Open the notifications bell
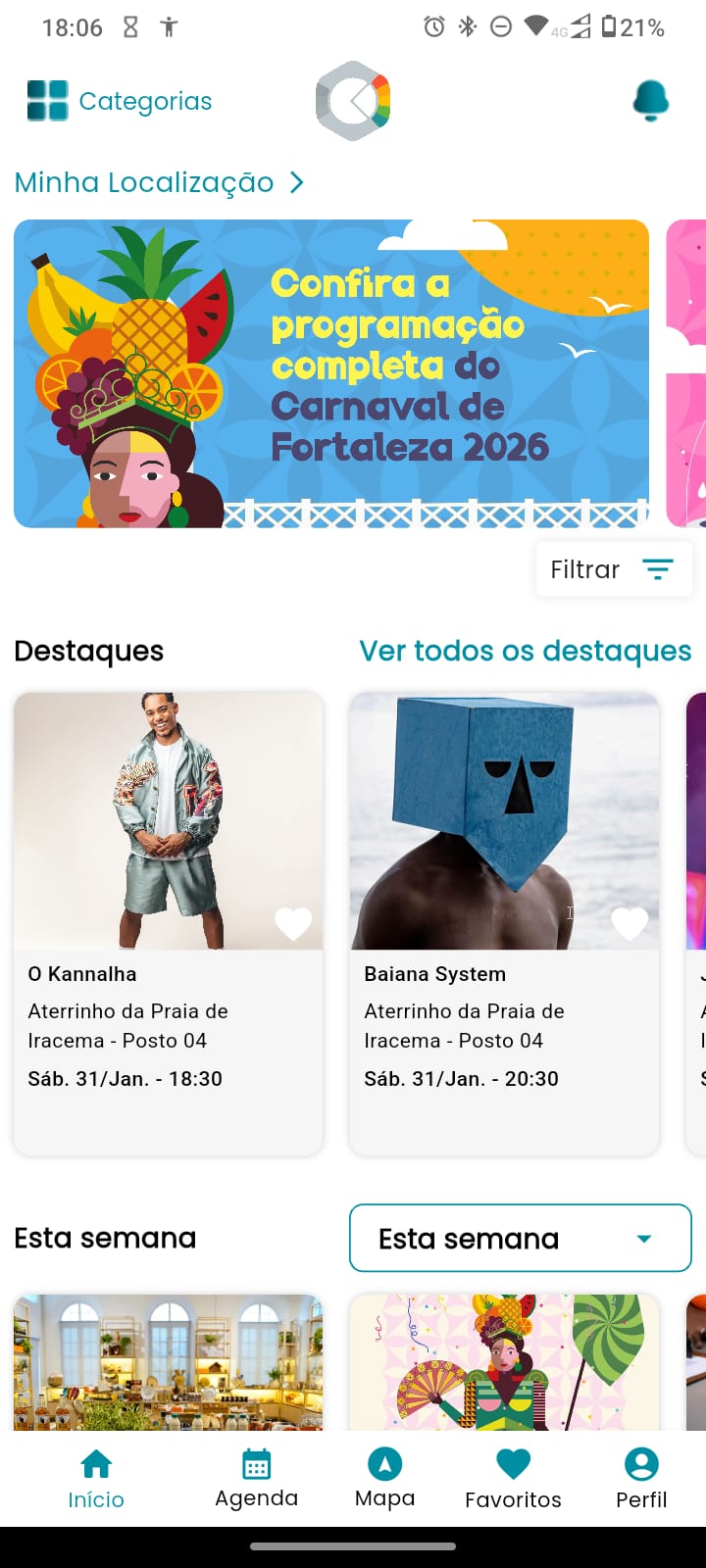The height and width of the screenshot is (1568, 706). click(650, 100)
